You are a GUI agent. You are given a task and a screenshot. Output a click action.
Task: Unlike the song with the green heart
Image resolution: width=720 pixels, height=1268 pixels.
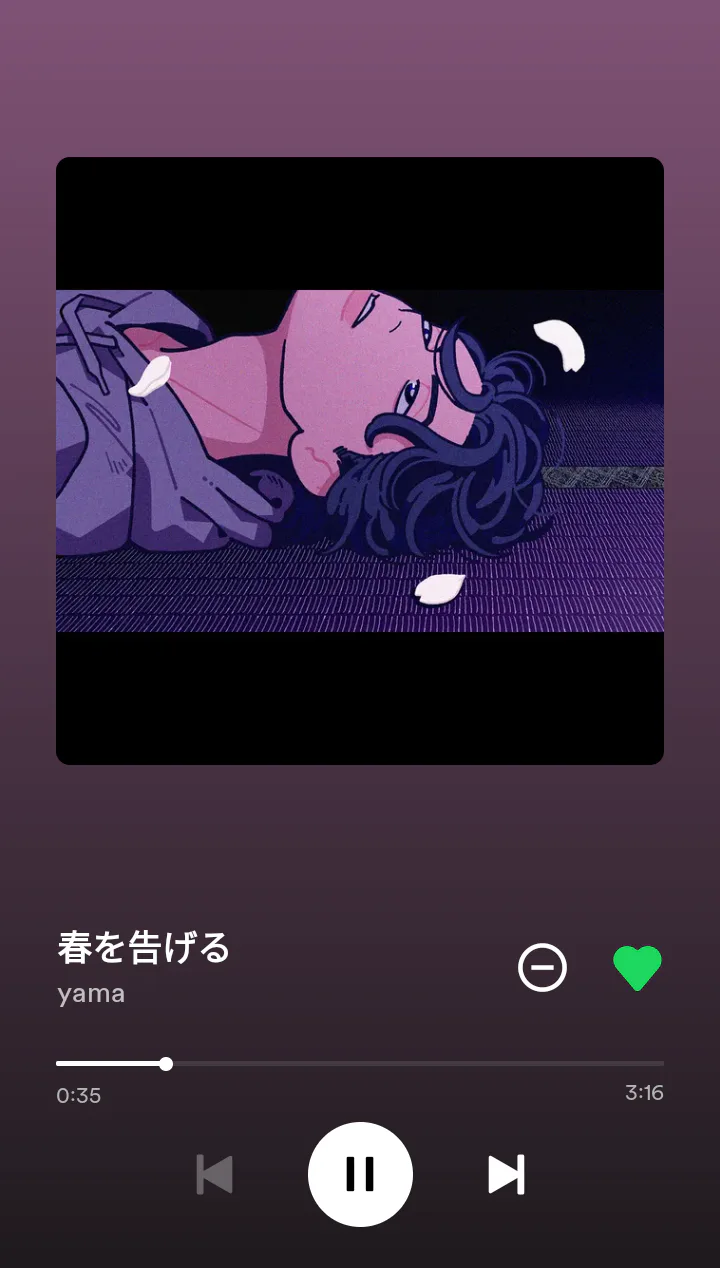pos(637,968)
